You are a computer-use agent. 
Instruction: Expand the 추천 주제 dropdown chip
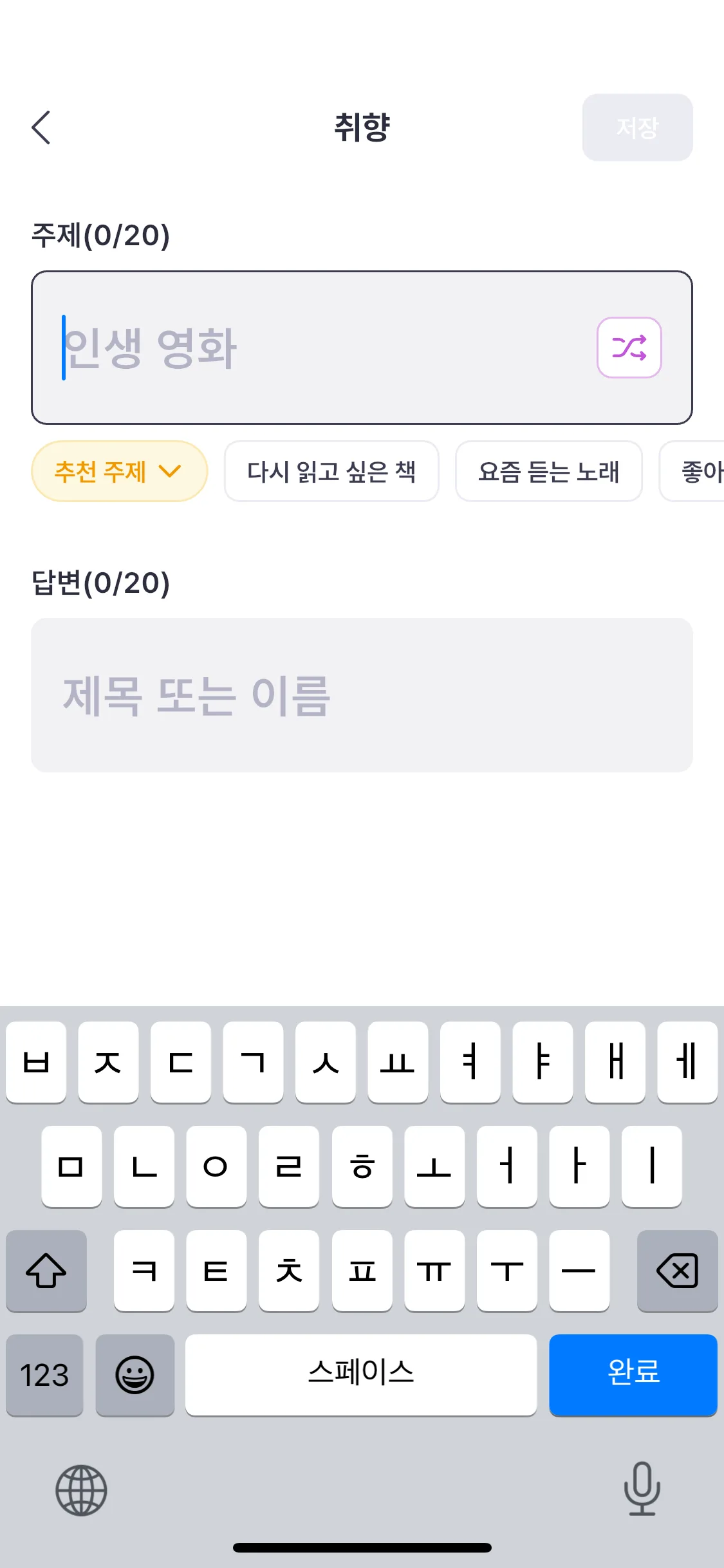[x=119, y=471]
